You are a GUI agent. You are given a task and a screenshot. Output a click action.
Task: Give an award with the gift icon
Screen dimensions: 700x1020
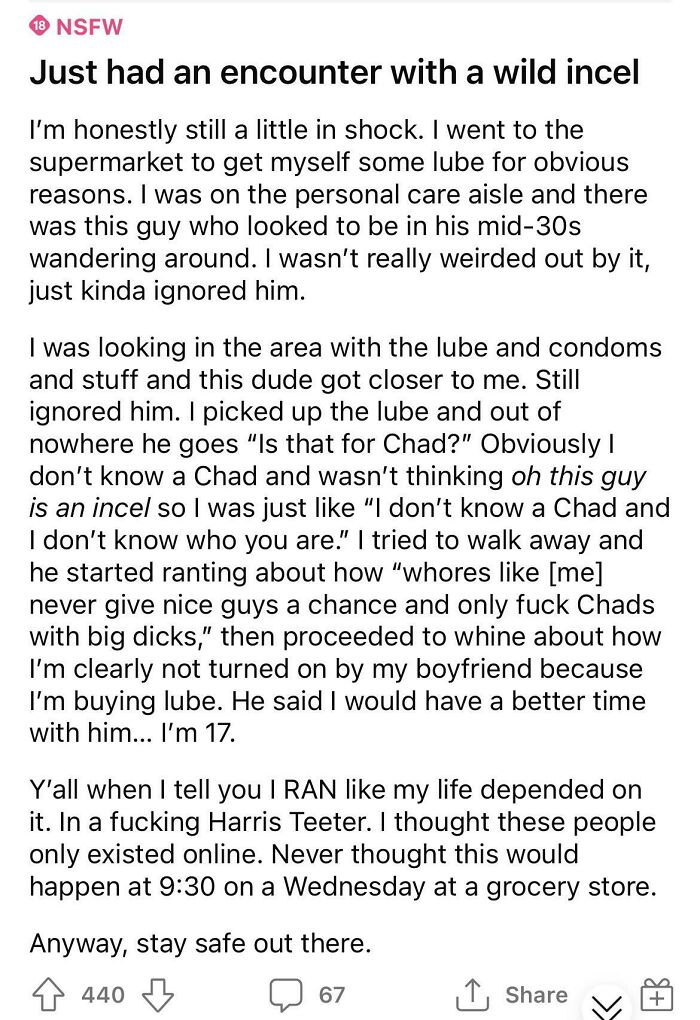coord(657,995)
